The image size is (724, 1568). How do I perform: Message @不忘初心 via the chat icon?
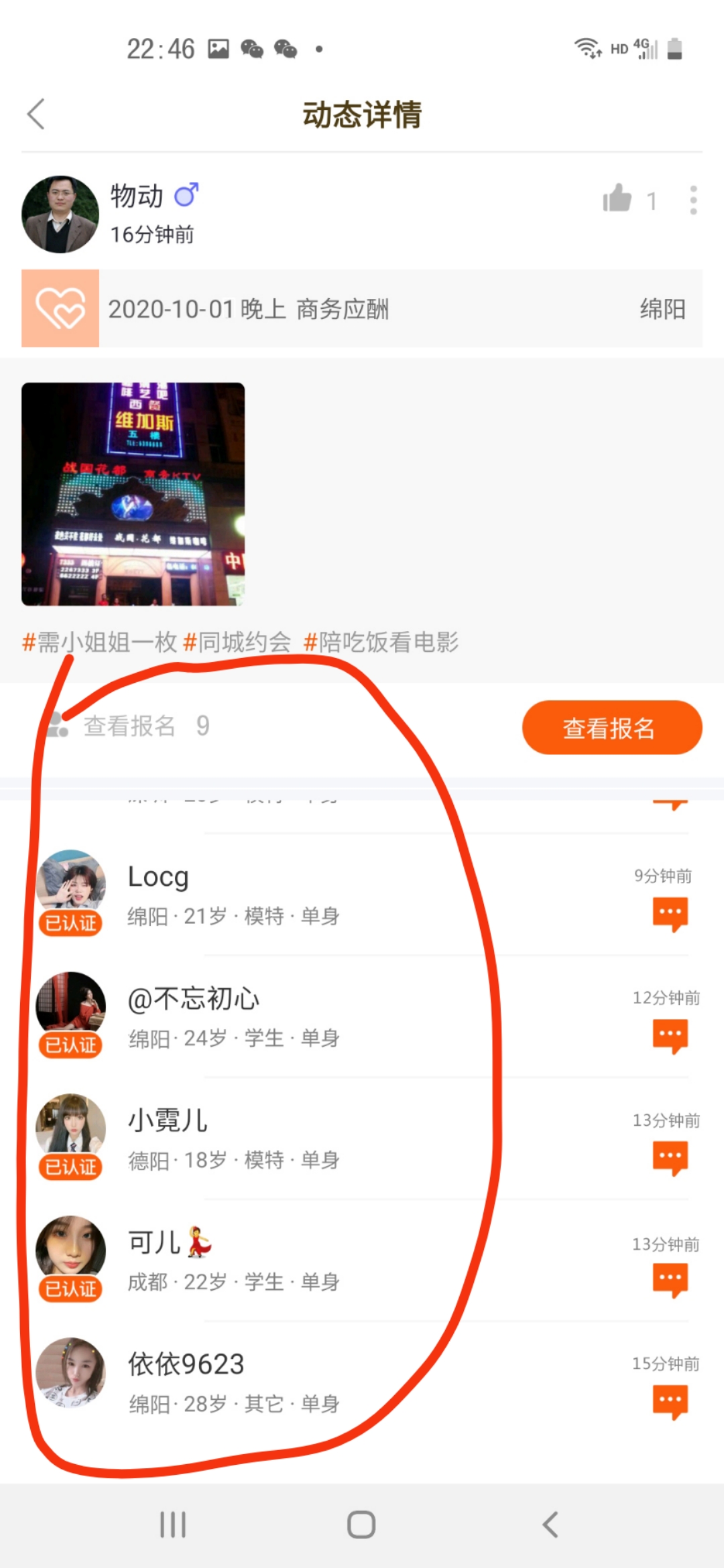(670, 1036)
